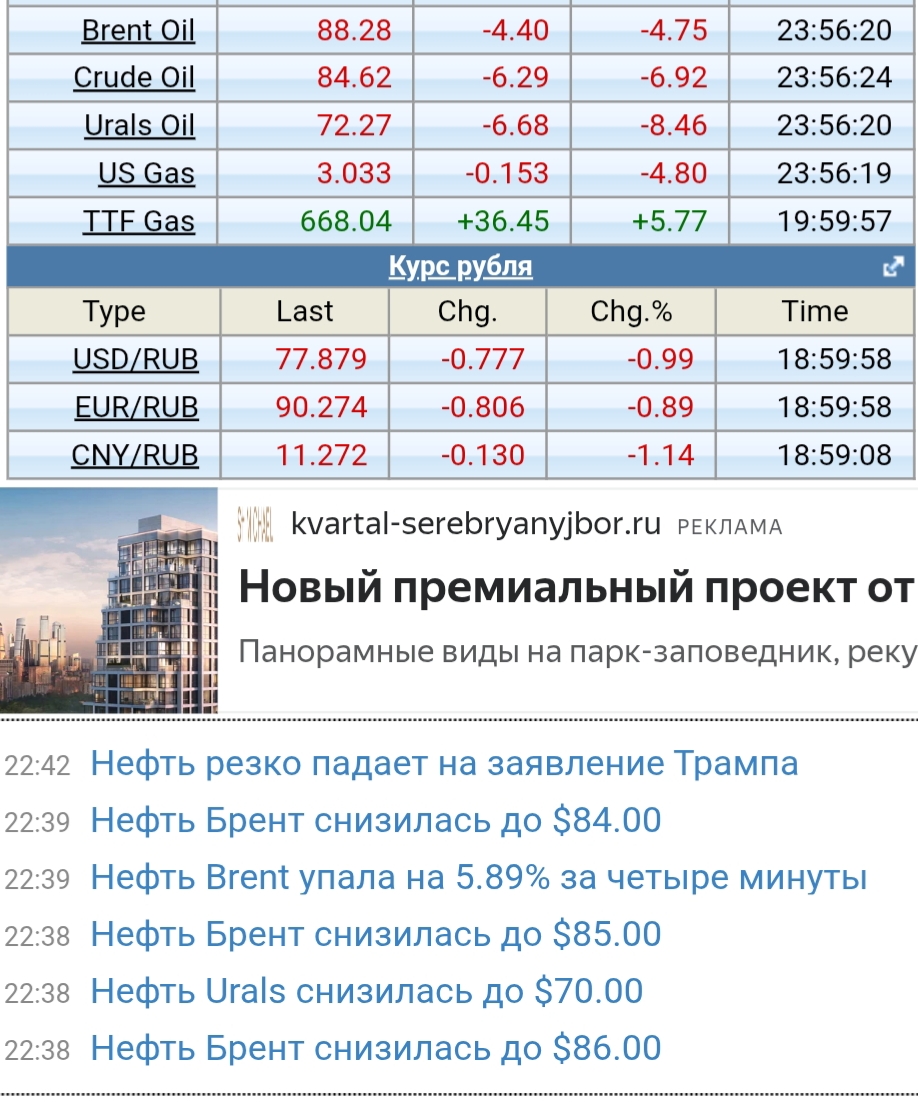Viewport: 918px width, 1111px height.
Task: Select the CNY/RUB currency pair
Action: 135,455
